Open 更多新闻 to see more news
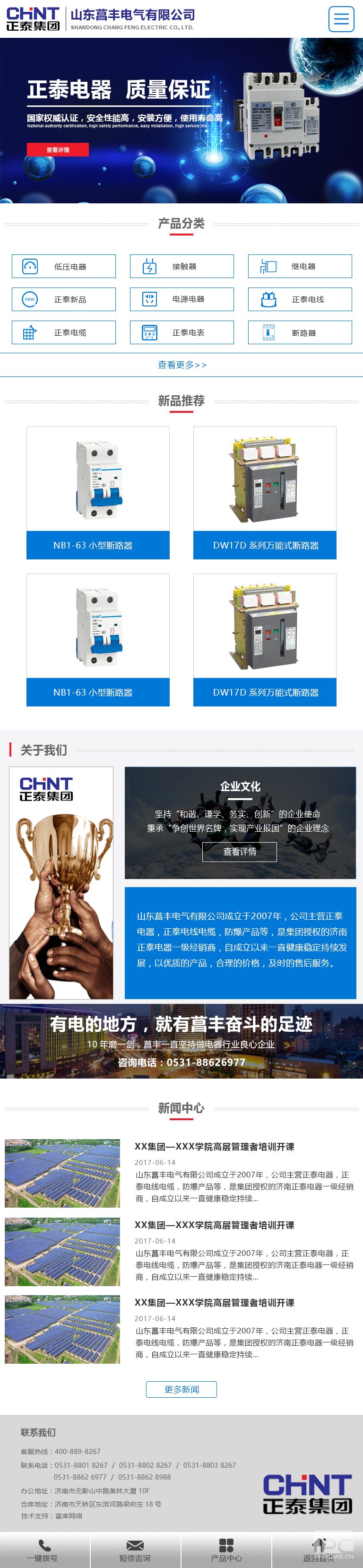 (x=181, y=1390)
